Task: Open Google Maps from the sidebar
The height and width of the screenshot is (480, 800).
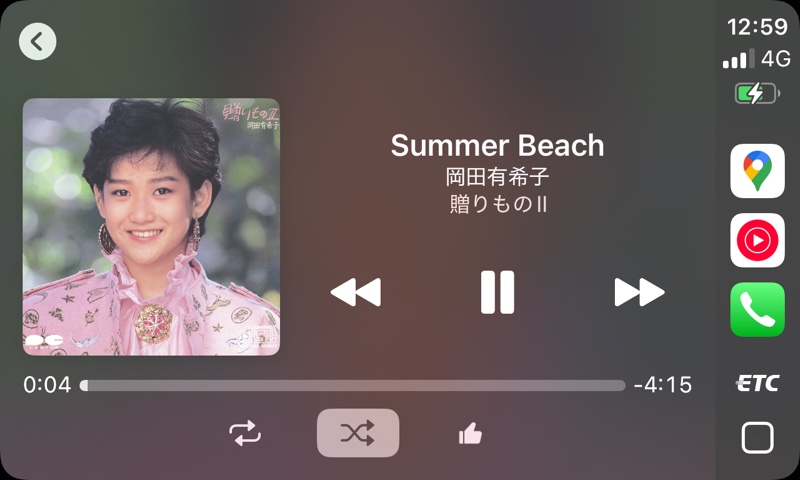Action: point(757,171)
